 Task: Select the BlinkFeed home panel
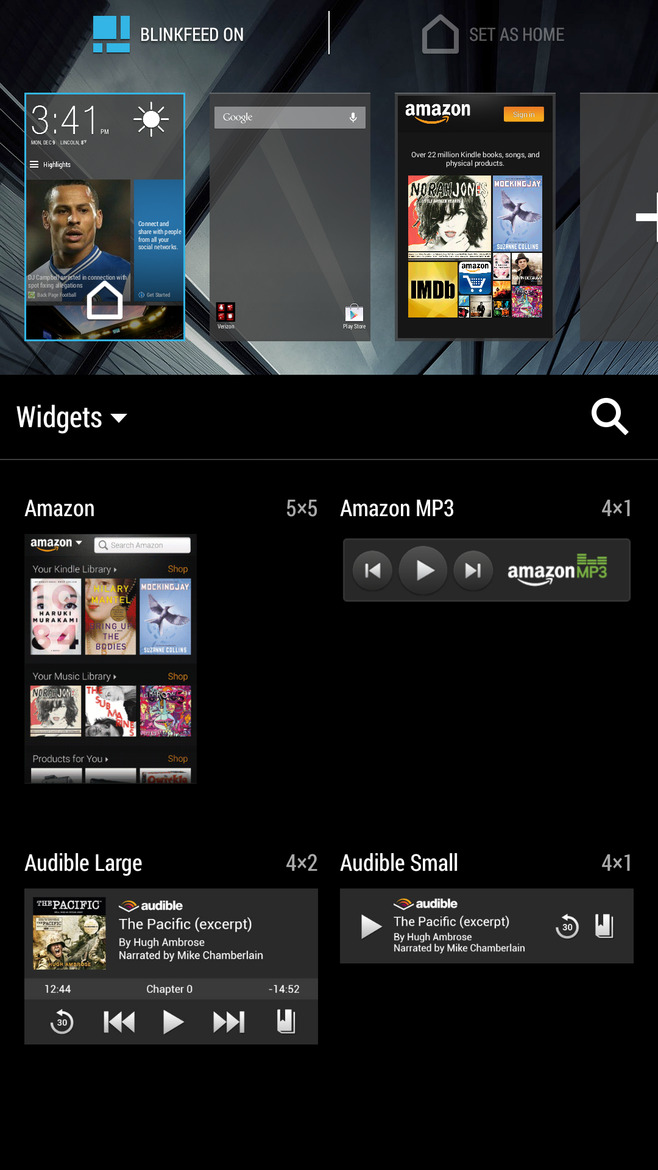[105, 217]
